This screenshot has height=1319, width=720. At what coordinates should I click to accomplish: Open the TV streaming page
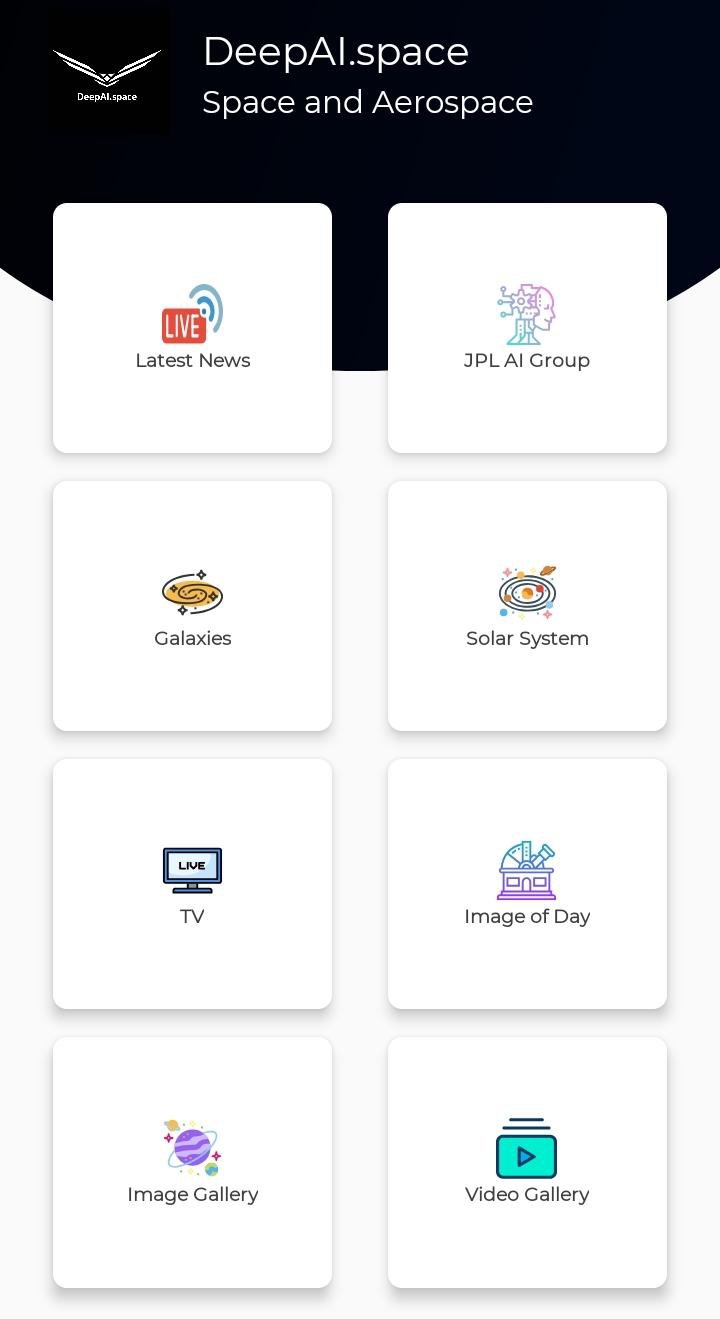click(x=192, y=883)
